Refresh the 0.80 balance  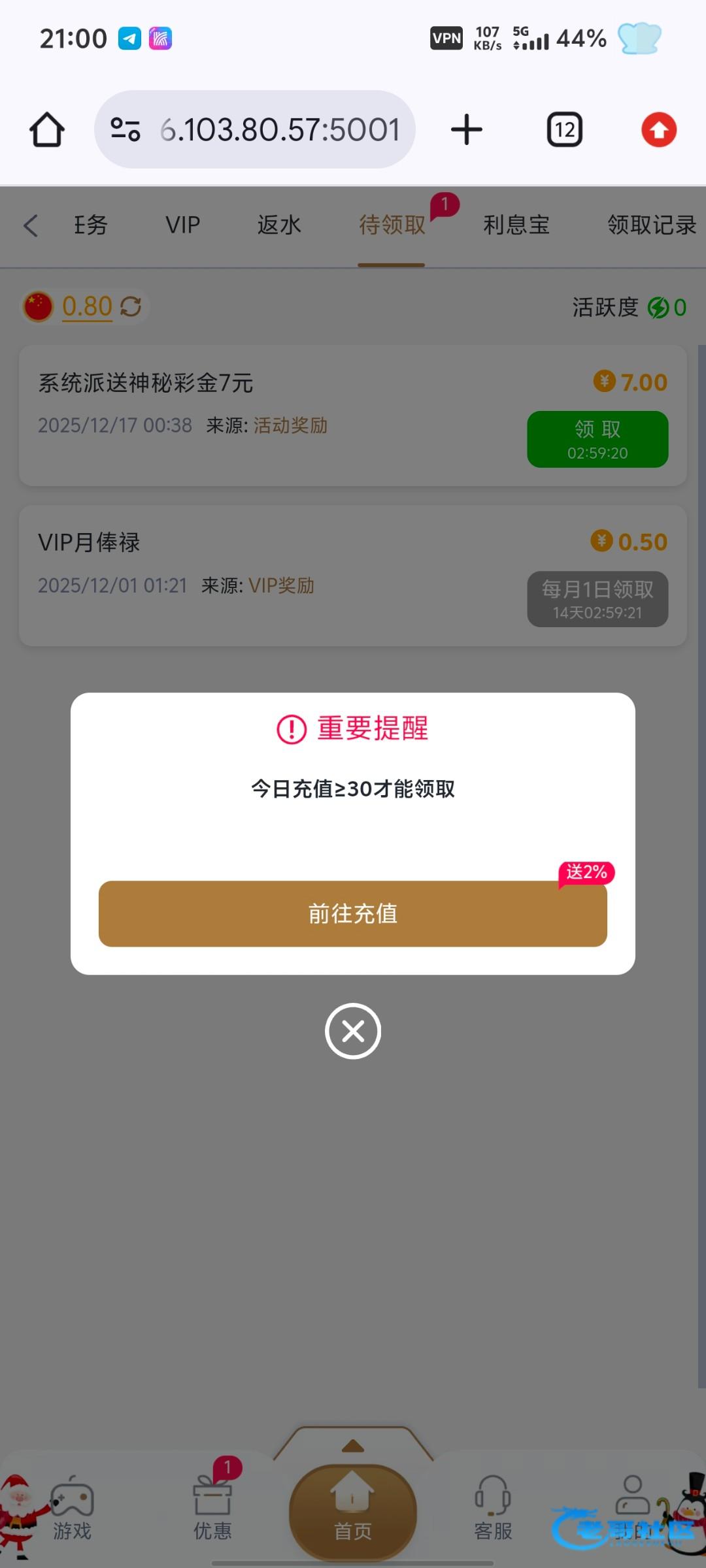131,306
